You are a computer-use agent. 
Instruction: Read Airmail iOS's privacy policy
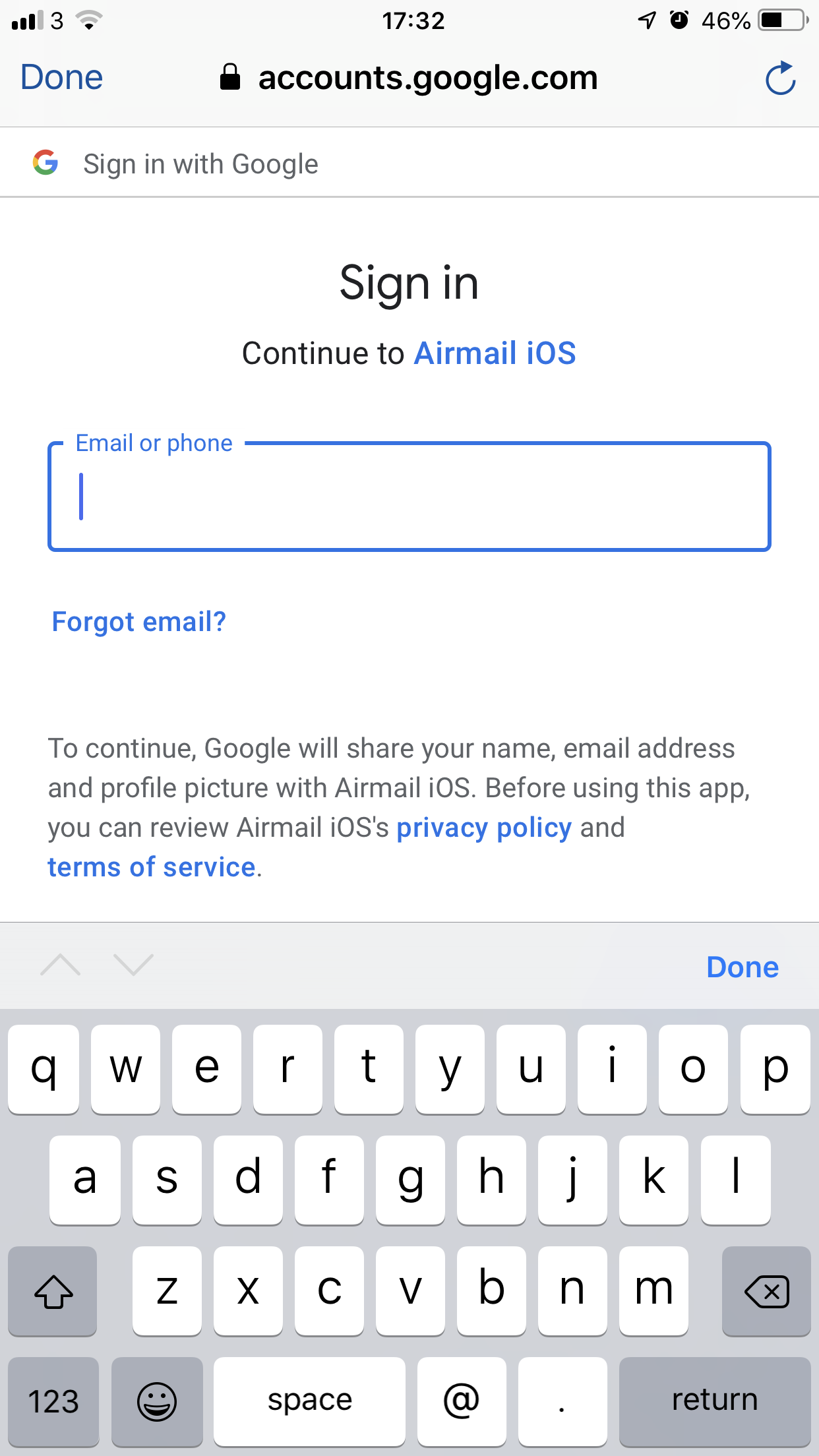[484, 828]
